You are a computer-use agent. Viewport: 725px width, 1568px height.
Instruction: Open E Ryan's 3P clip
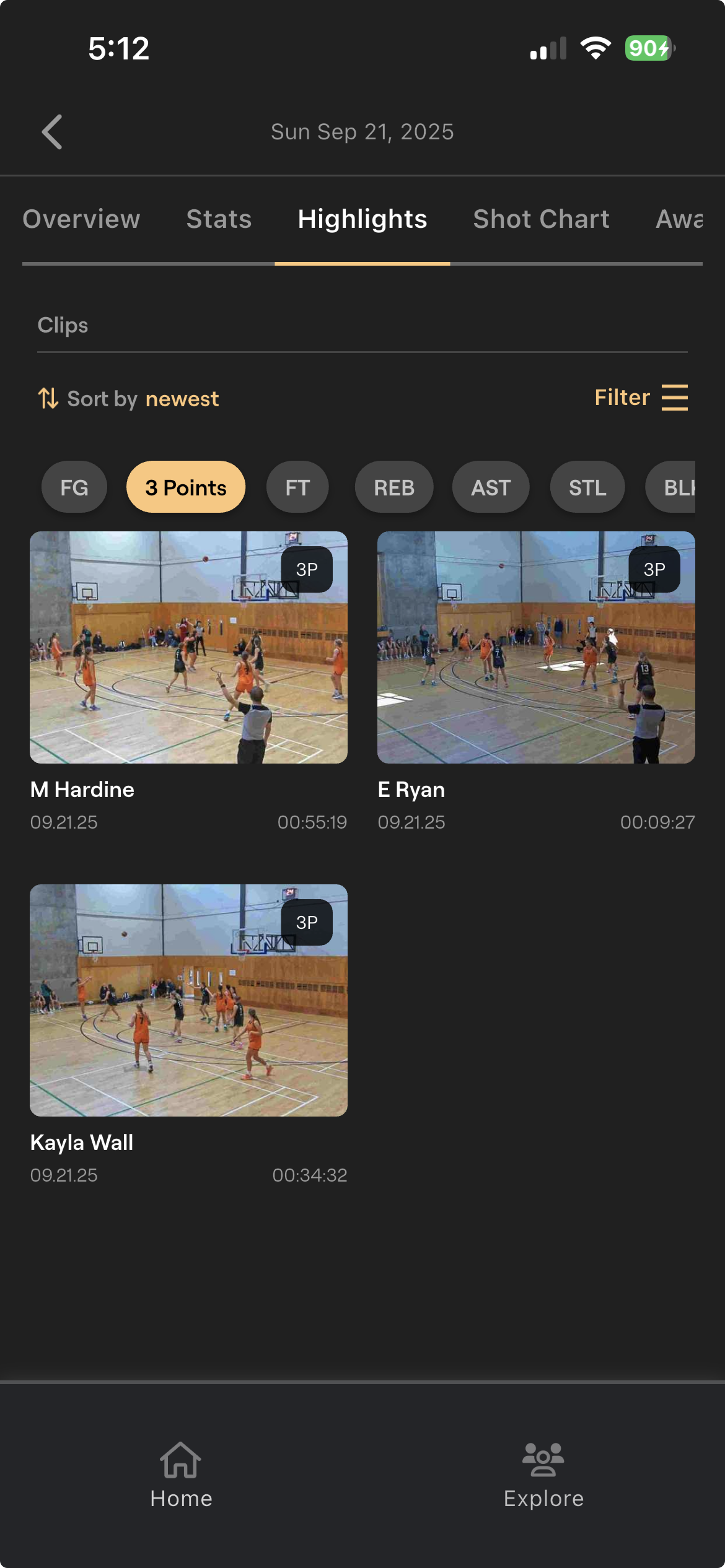point(536,647)
